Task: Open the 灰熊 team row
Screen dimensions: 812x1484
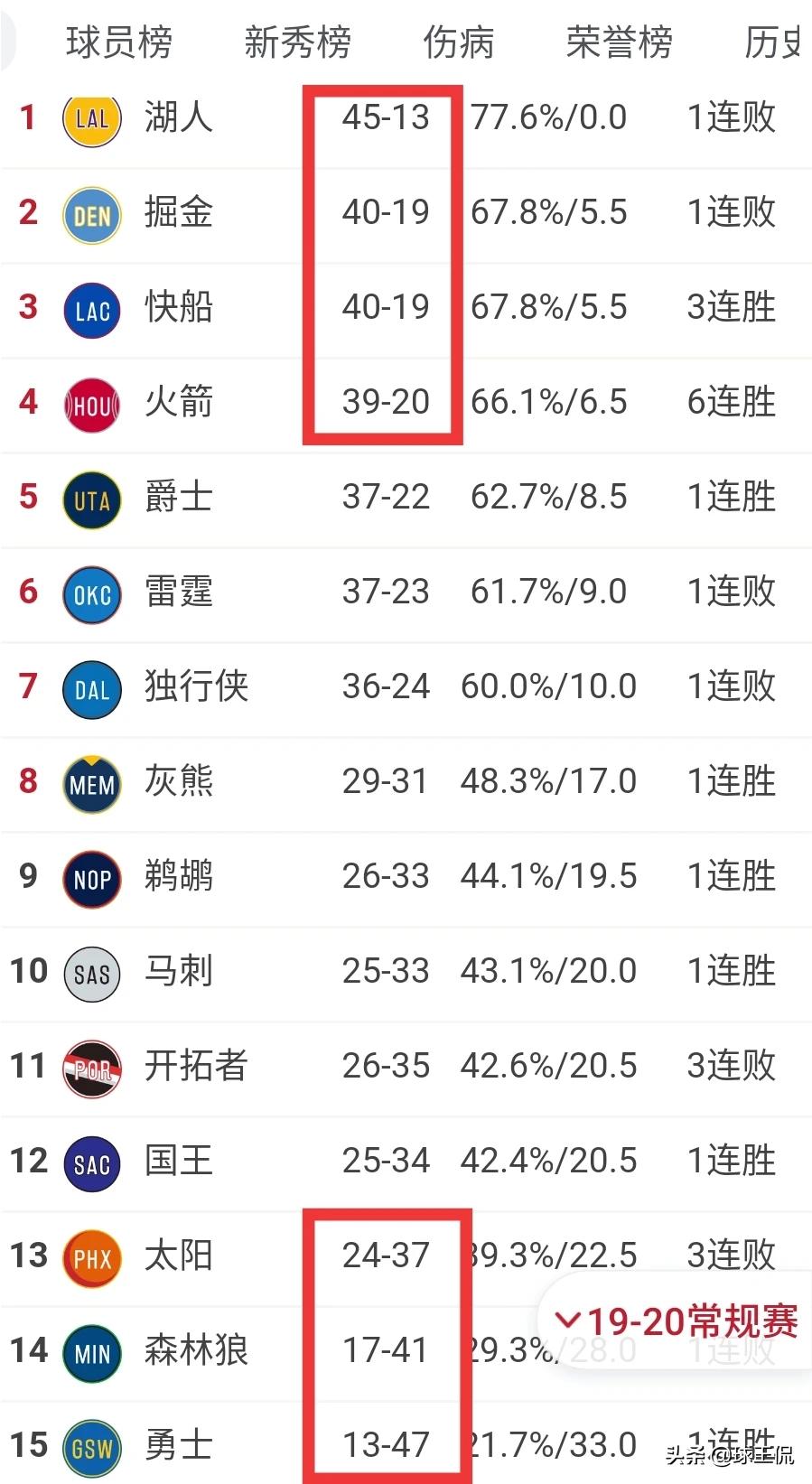Action: (x=406, y=781)
